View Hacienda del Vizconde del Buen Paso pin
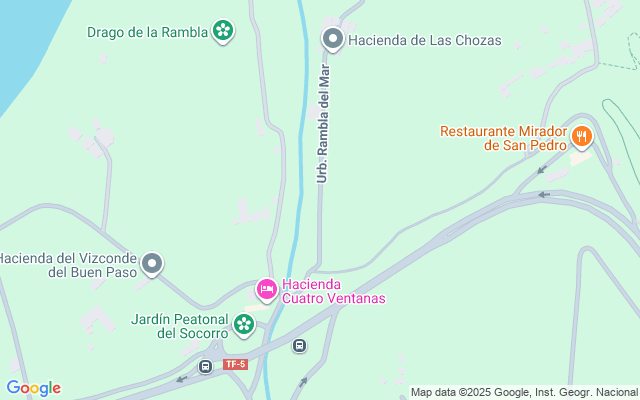The image size is (640, 400). click(x=152, y=264)
